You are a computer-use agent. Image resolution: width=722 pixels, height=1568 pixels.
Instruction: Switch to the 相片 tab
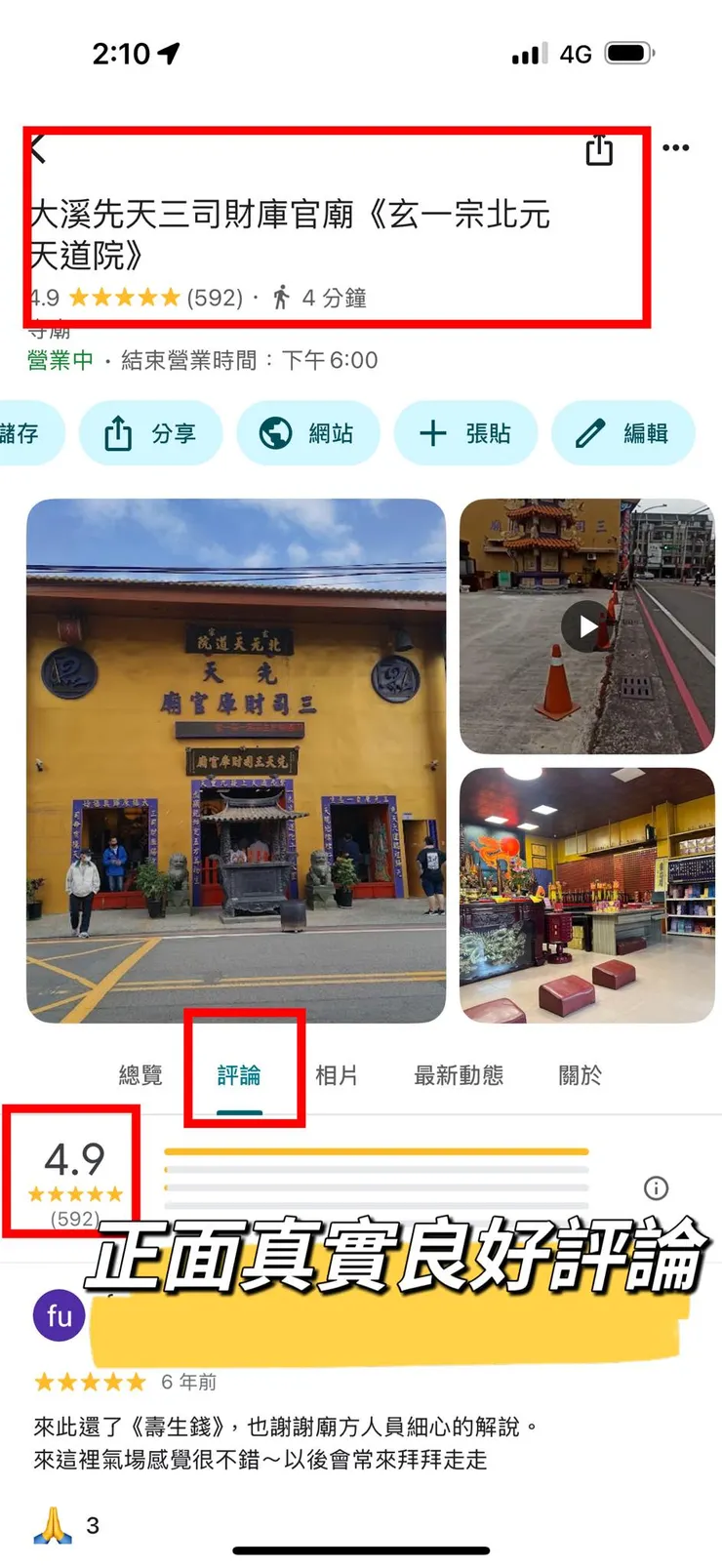pos(337,1075)
